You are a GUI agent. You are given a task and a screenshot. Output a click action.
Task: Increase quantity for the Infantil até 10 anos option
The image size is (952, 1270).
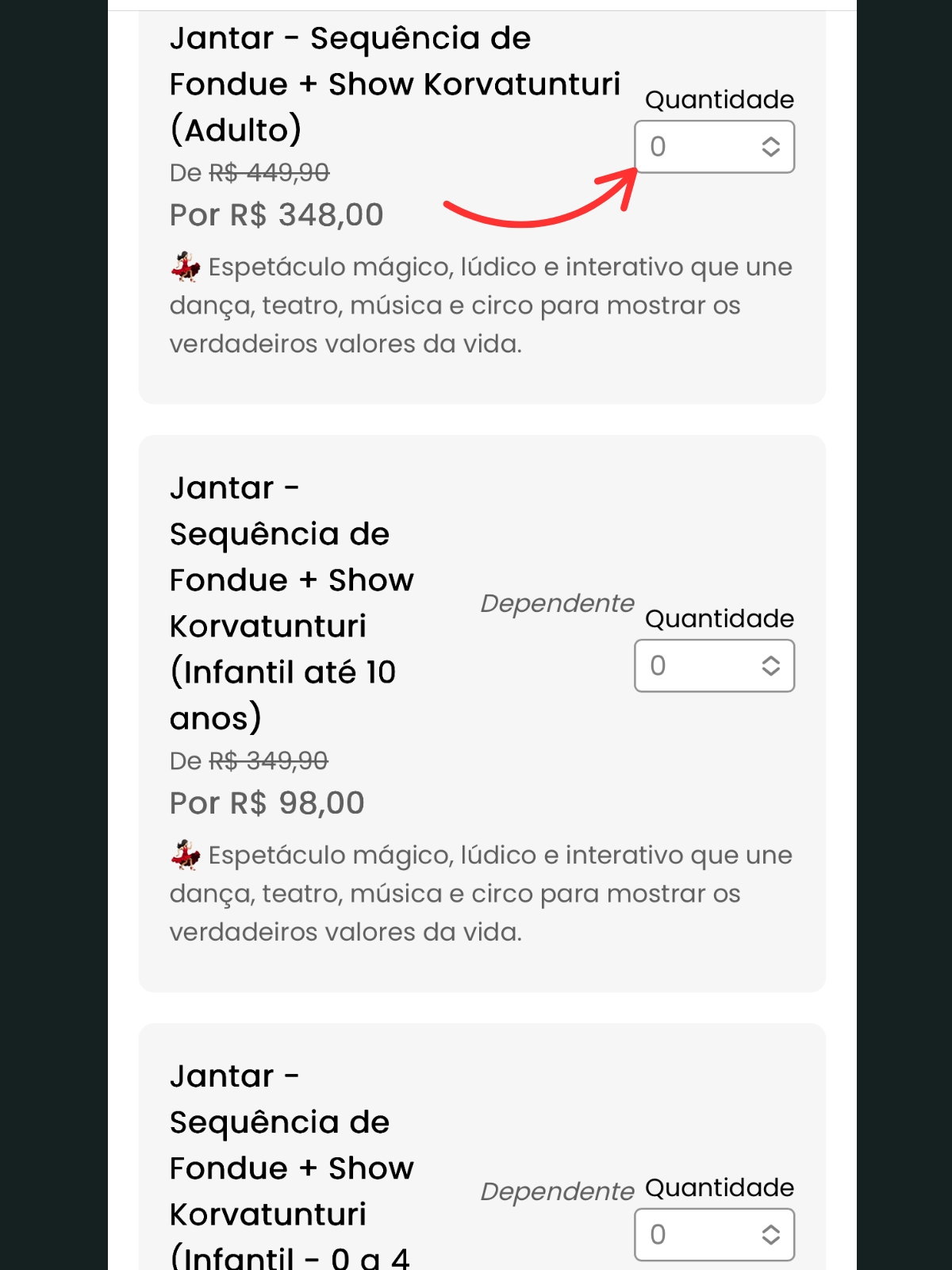[x=771, y=659]
